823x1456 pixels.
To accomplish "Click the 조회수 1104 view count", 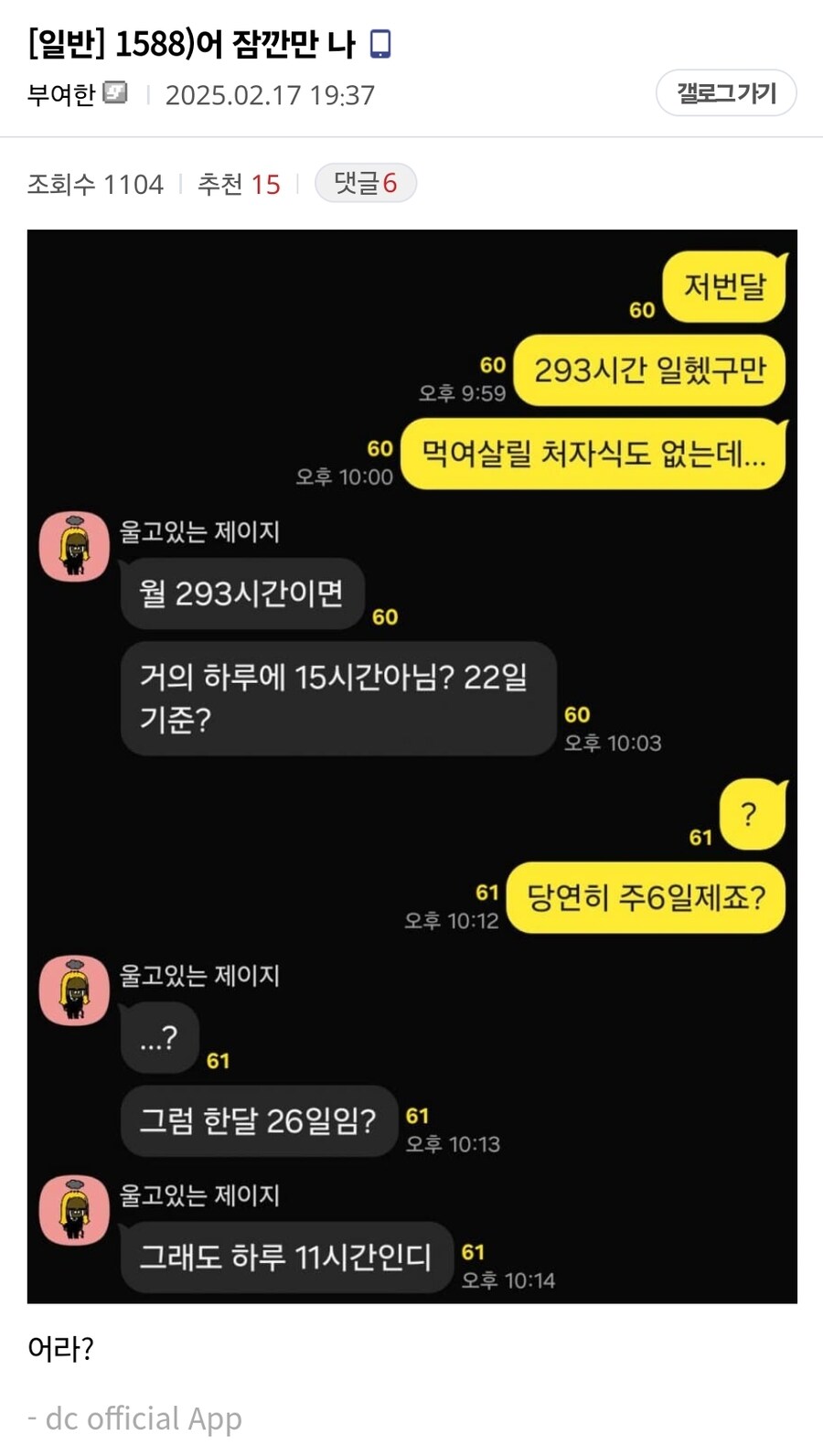I will [x=95, y=183].
